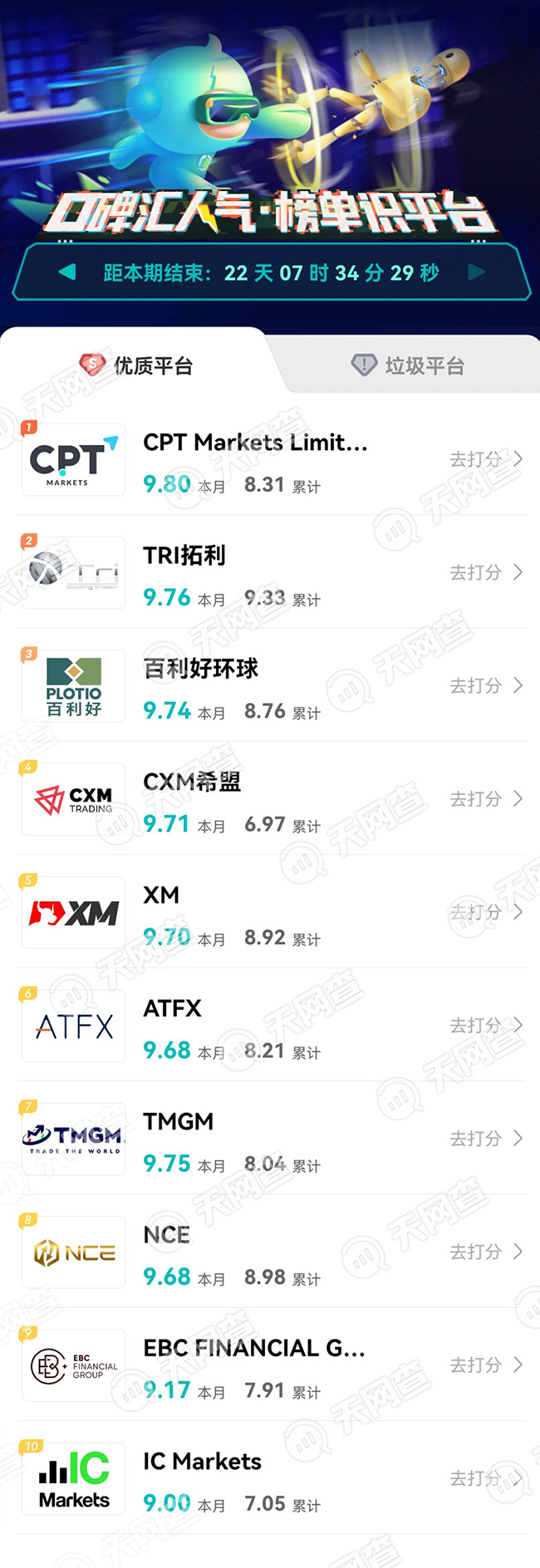Tap 去打分 for CPT Markets
Screen dimensions: 540x1568
(485, 459)
